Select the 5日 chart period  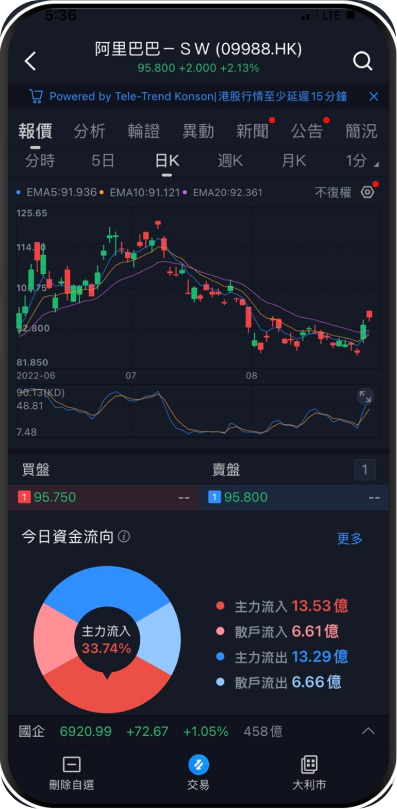[103, 161]
